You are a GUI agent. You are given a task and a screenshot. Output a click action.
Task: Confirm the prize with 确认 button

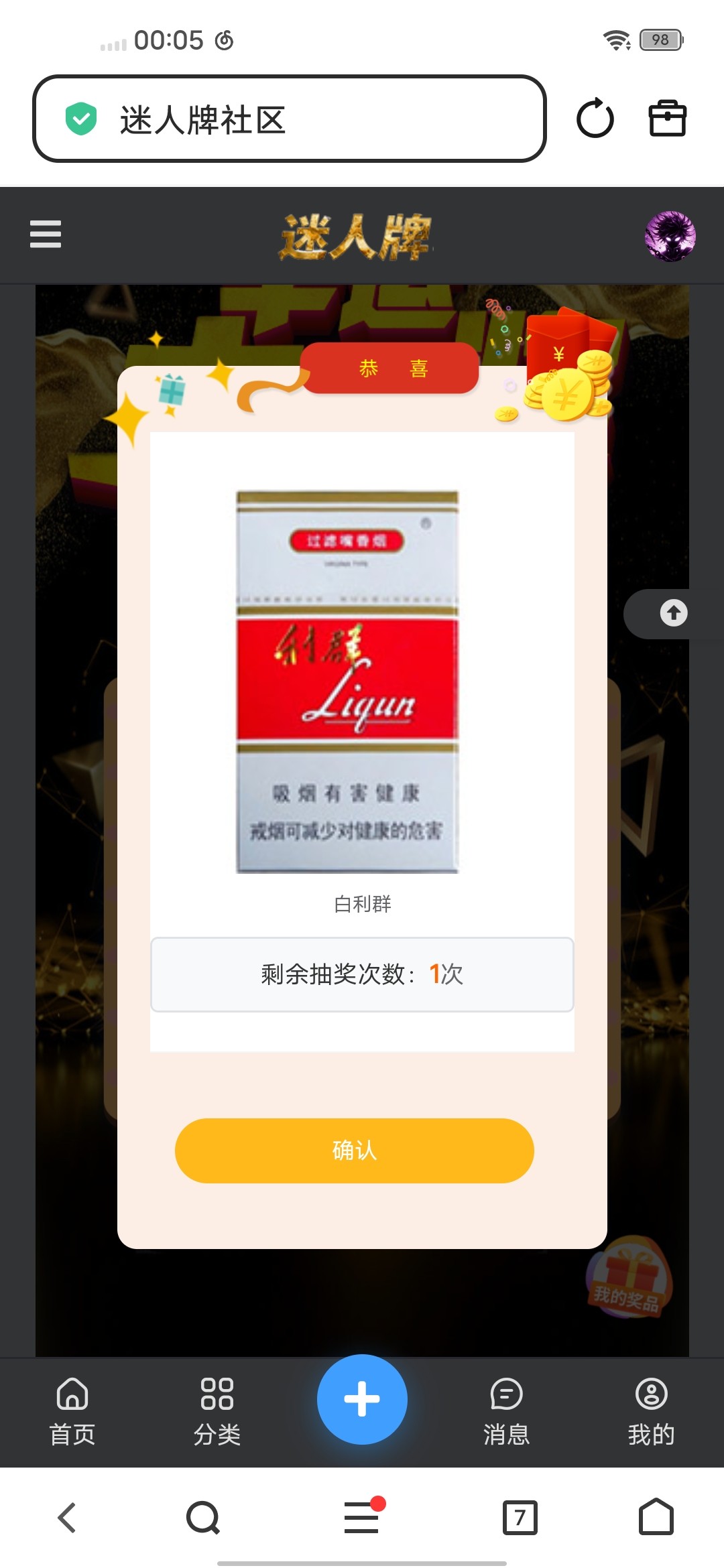[354, 1150]
